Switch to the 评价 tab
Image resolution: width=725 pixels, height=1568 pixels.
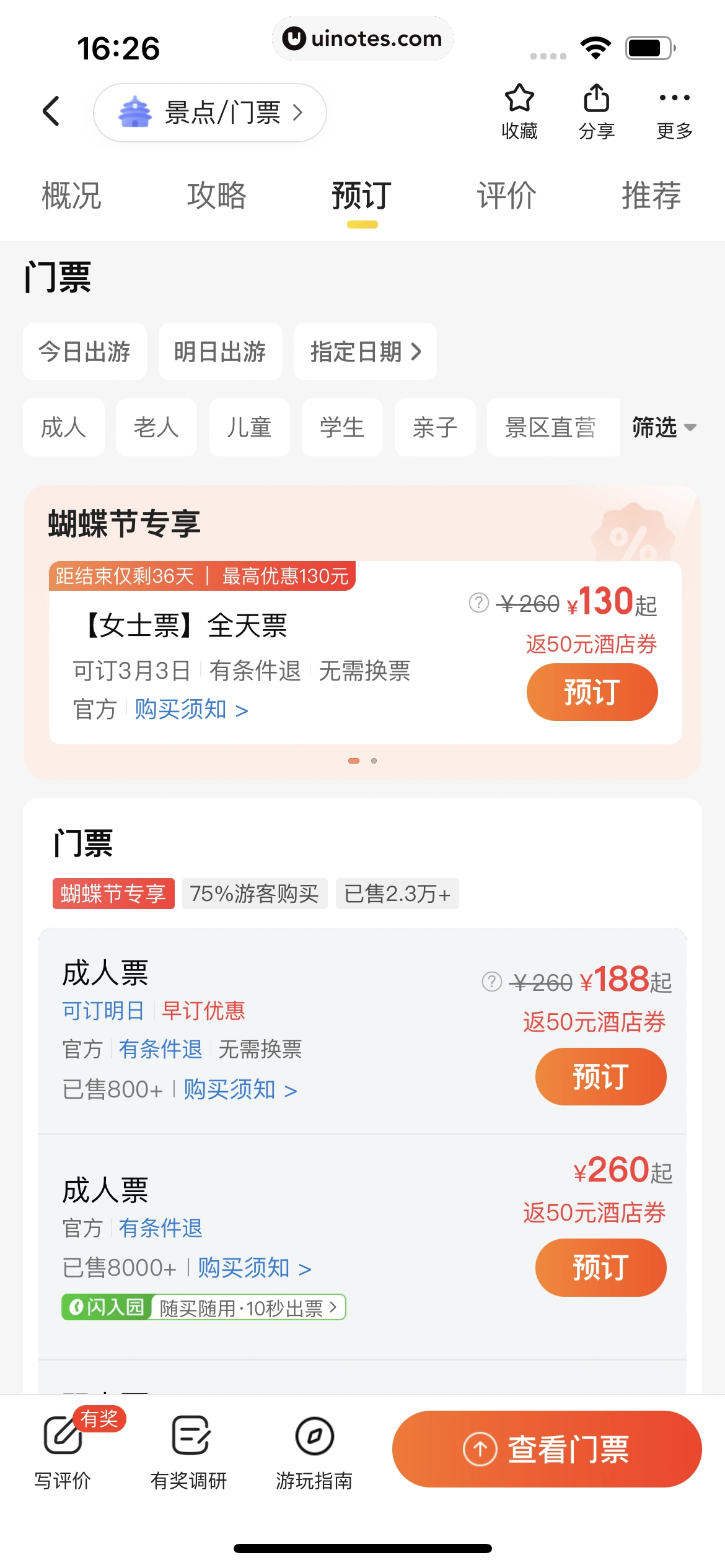click(506, 196)
